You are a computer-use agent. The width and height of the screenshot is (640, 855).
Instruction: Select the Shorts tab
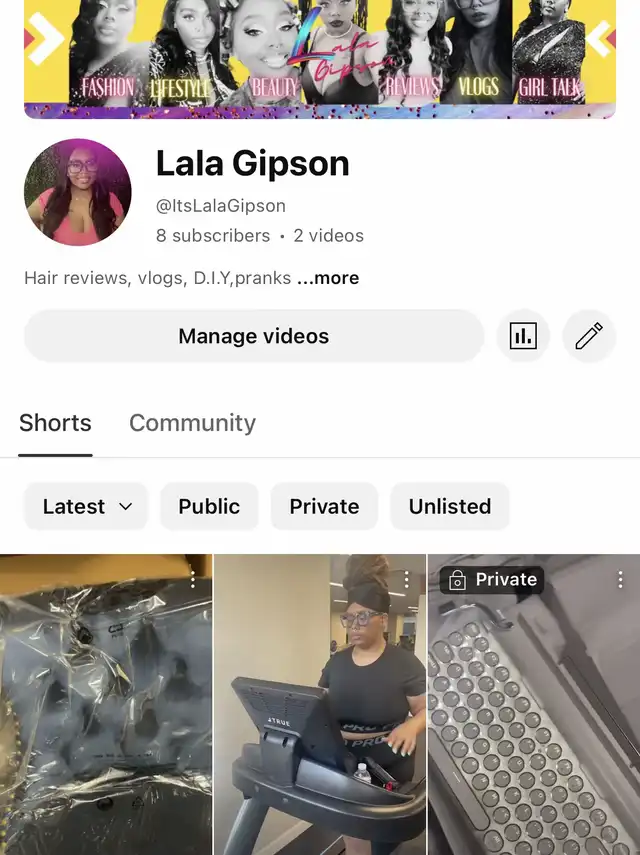tap(55, 423)
